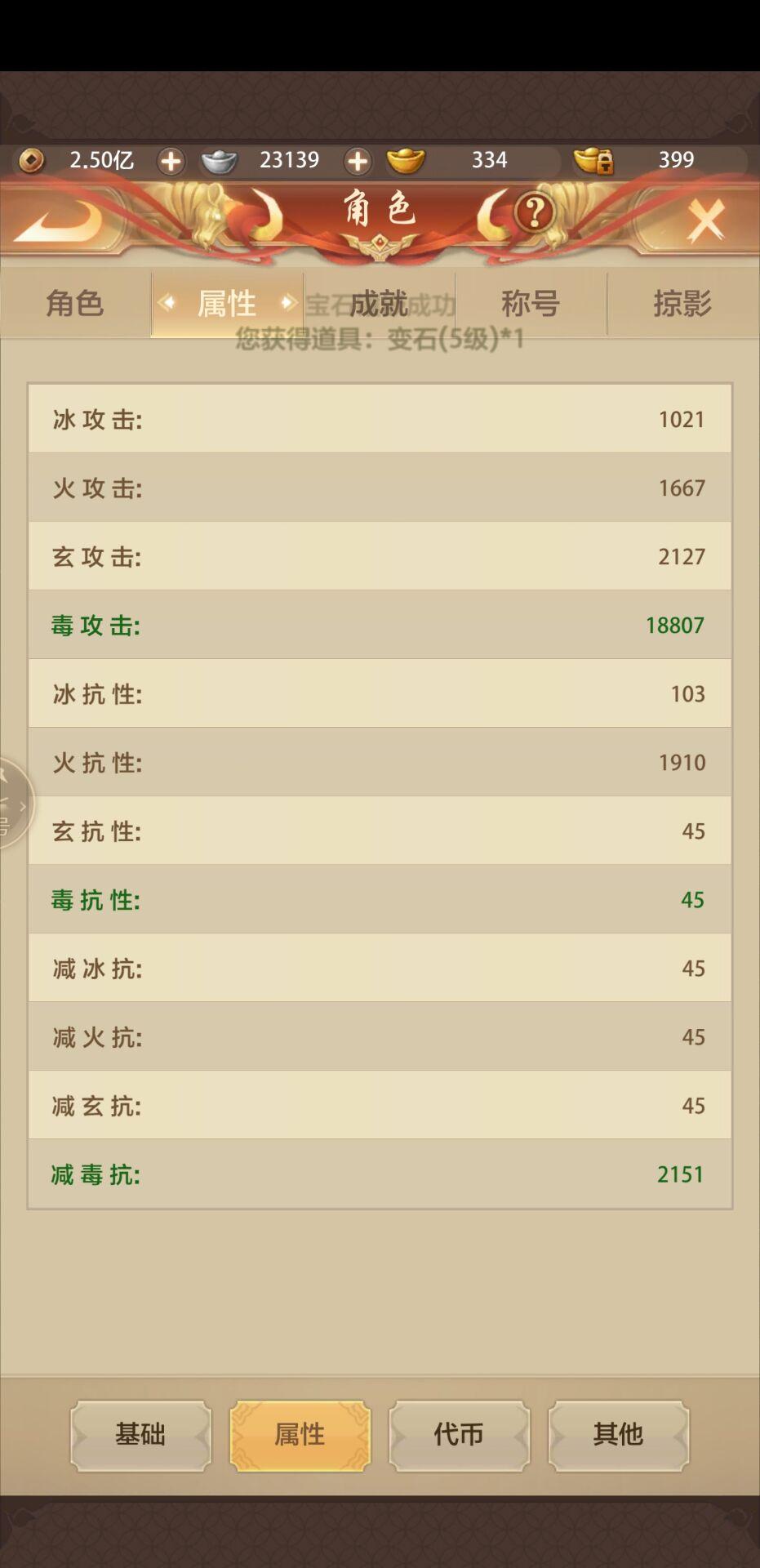
Task: Switch to the 称号 tab
Action: tap(531, 304)
